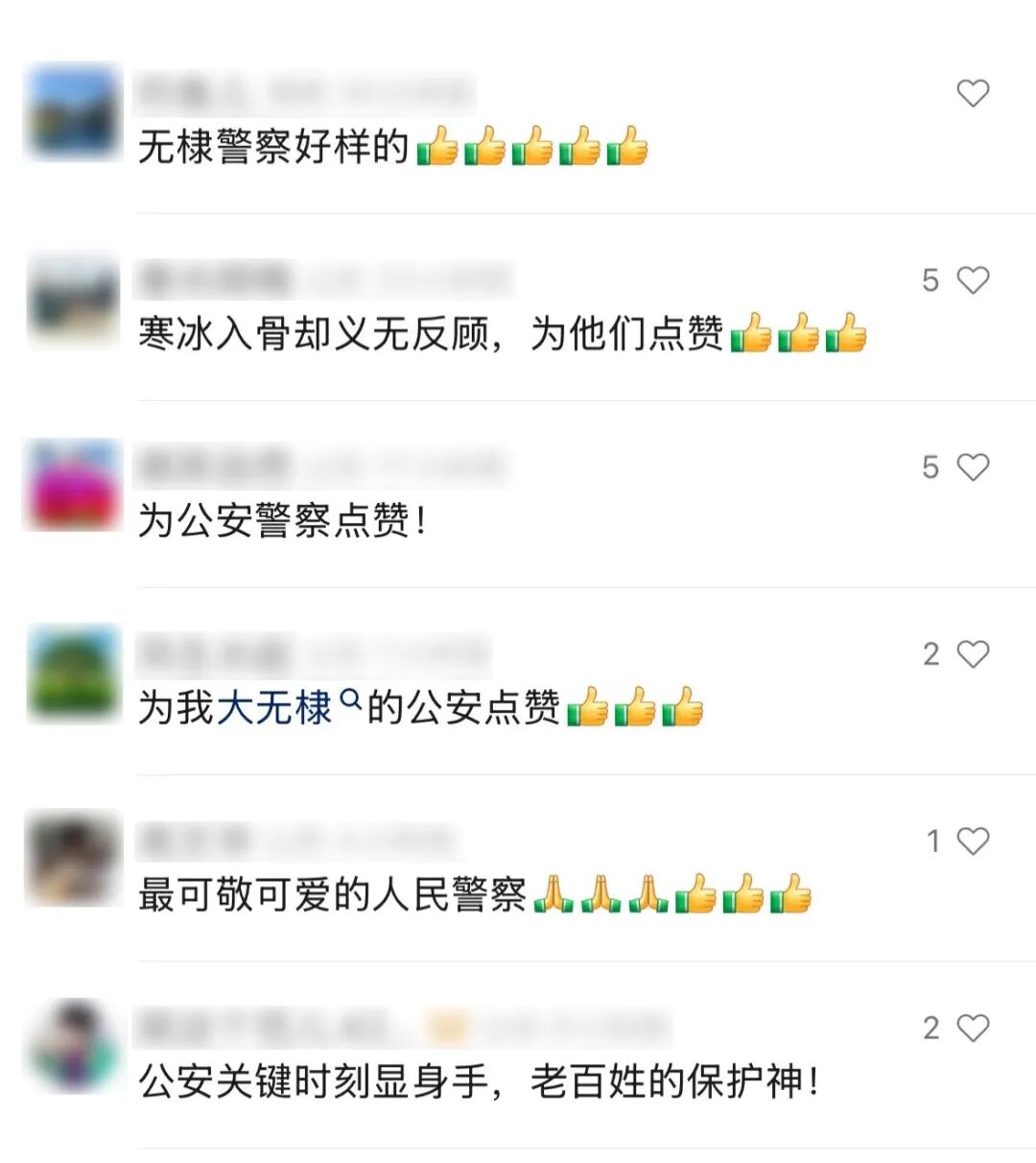
Task: Like the comment '寒冰入骨却义无反顾'
Action: click(x=973, y=280)
